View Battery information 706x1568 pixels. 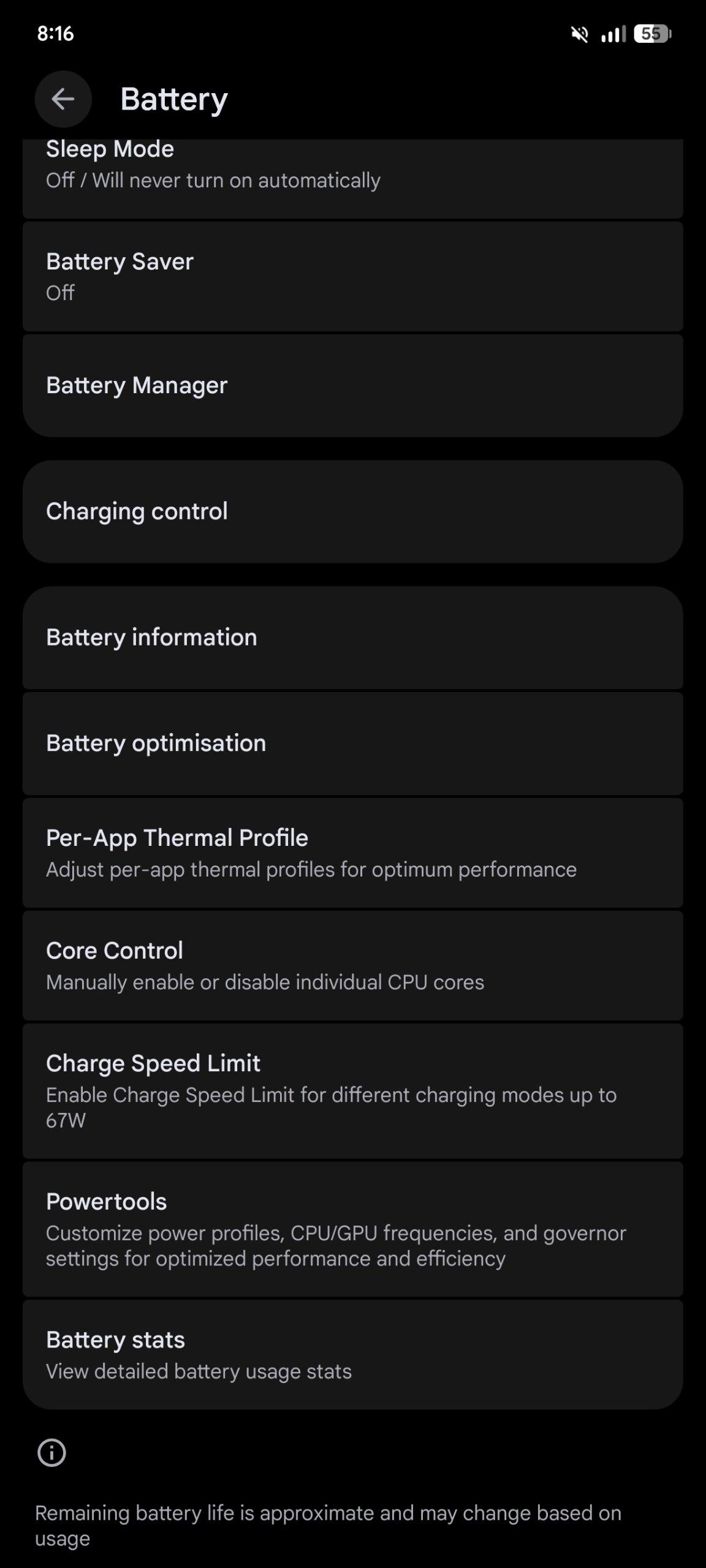pos(352,638)
